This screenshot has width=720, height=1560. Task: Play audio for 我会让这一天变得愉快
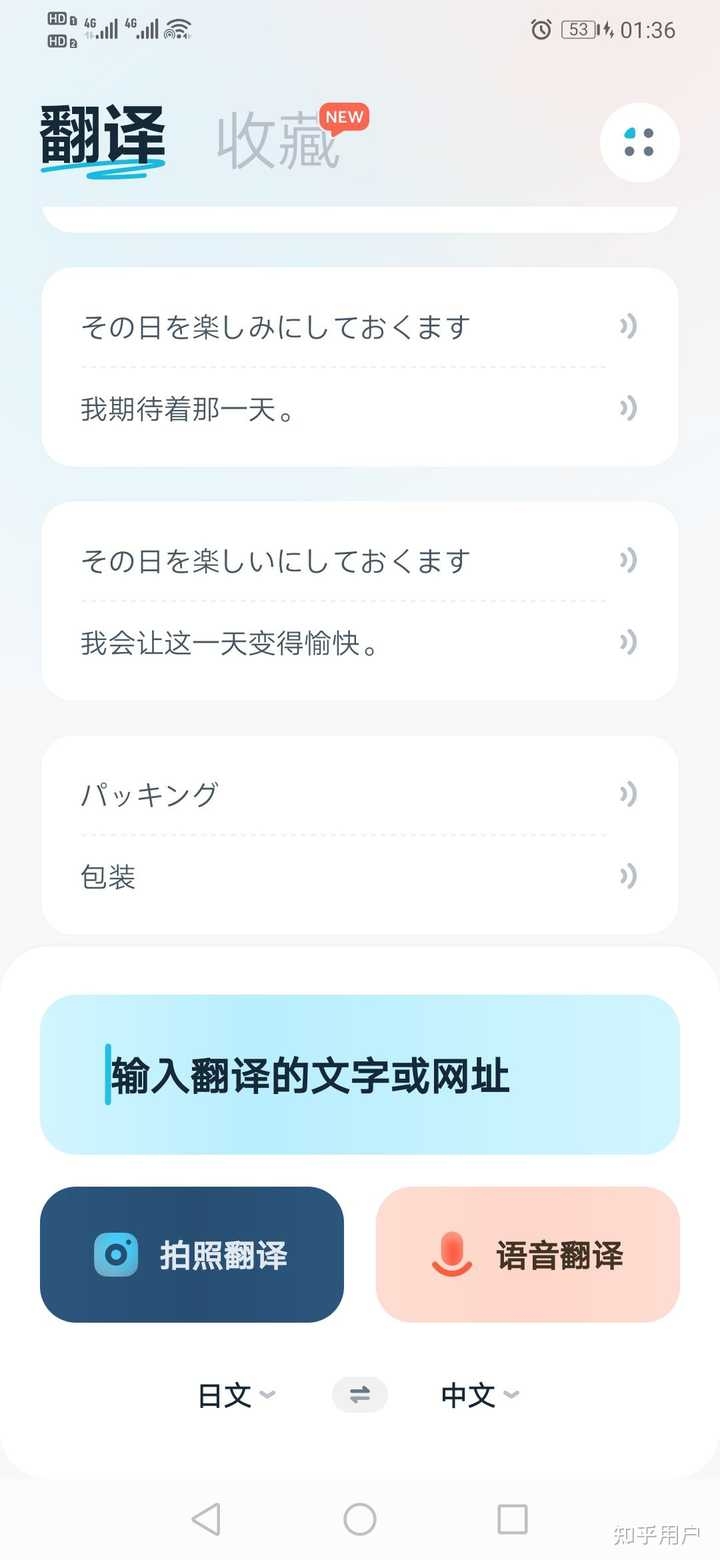pyautogui.click(x=629, y=643)
